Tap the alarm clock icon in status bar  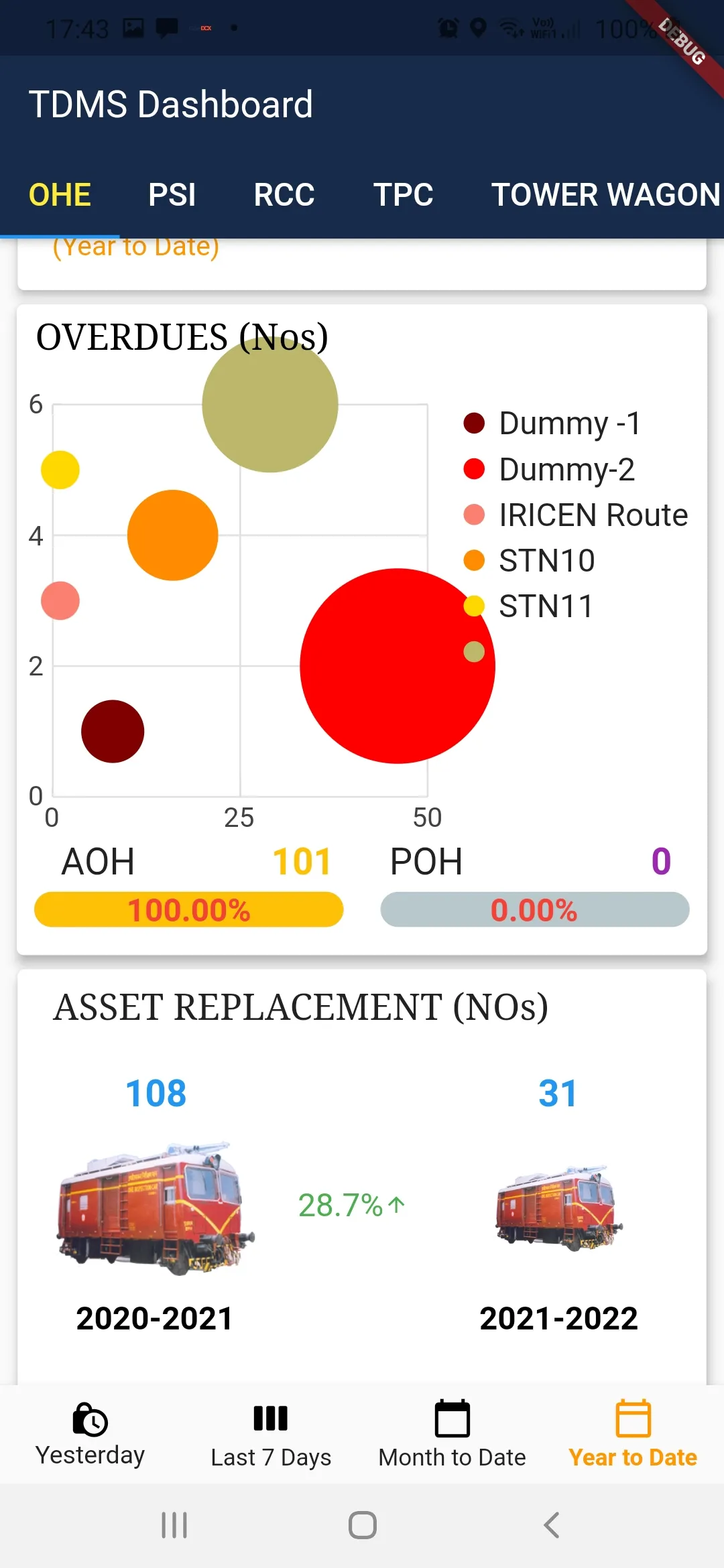pos(447,28)
